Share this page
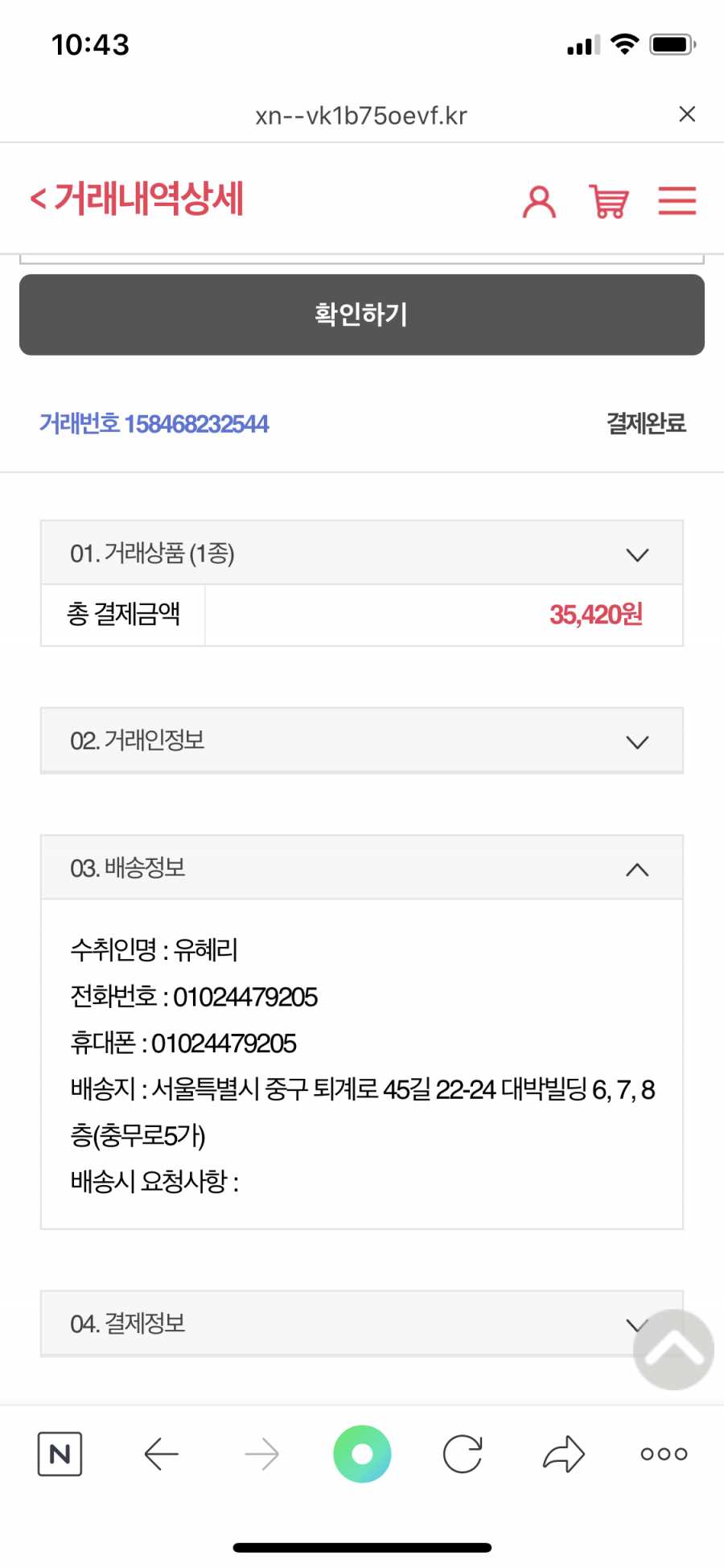 coord(563,1454)
